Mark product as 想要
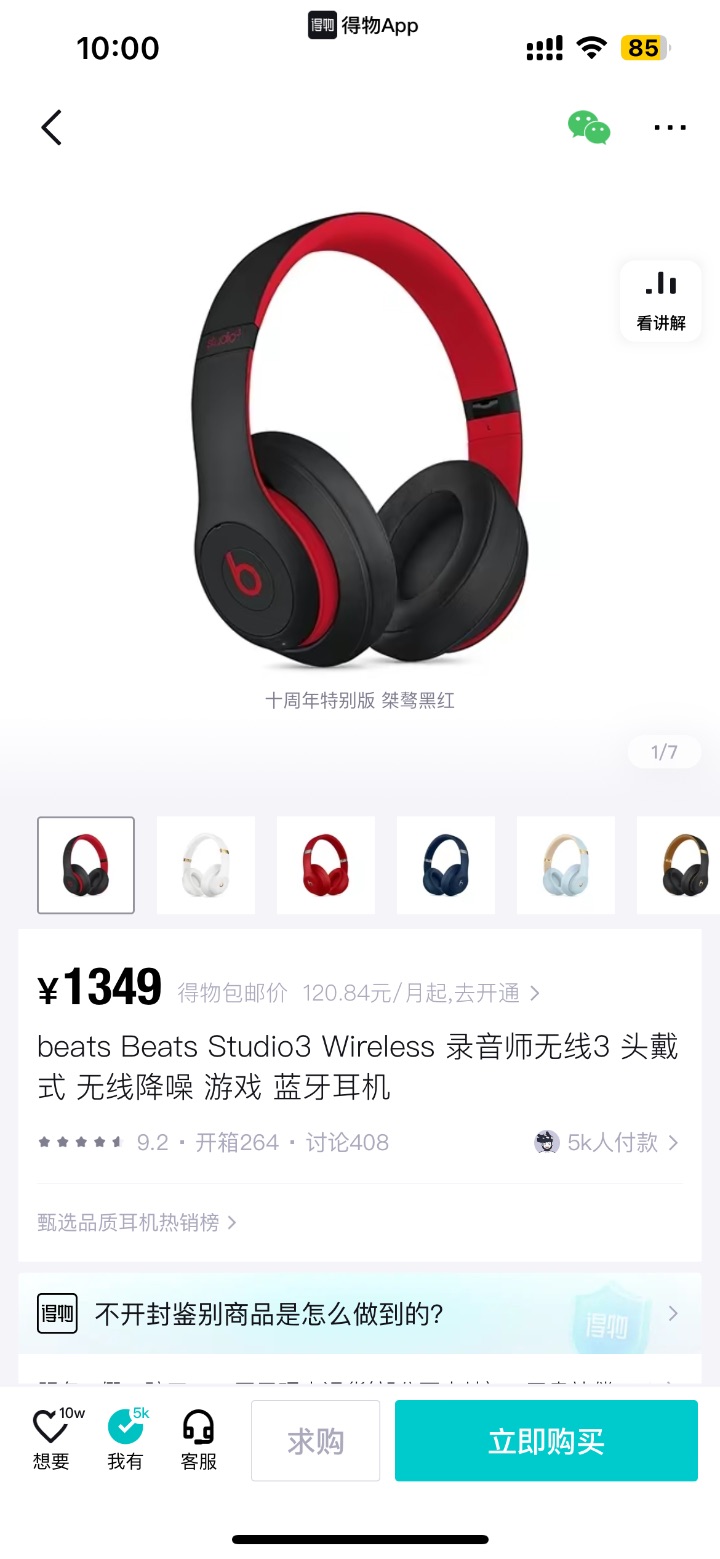 coord(52,1440)
